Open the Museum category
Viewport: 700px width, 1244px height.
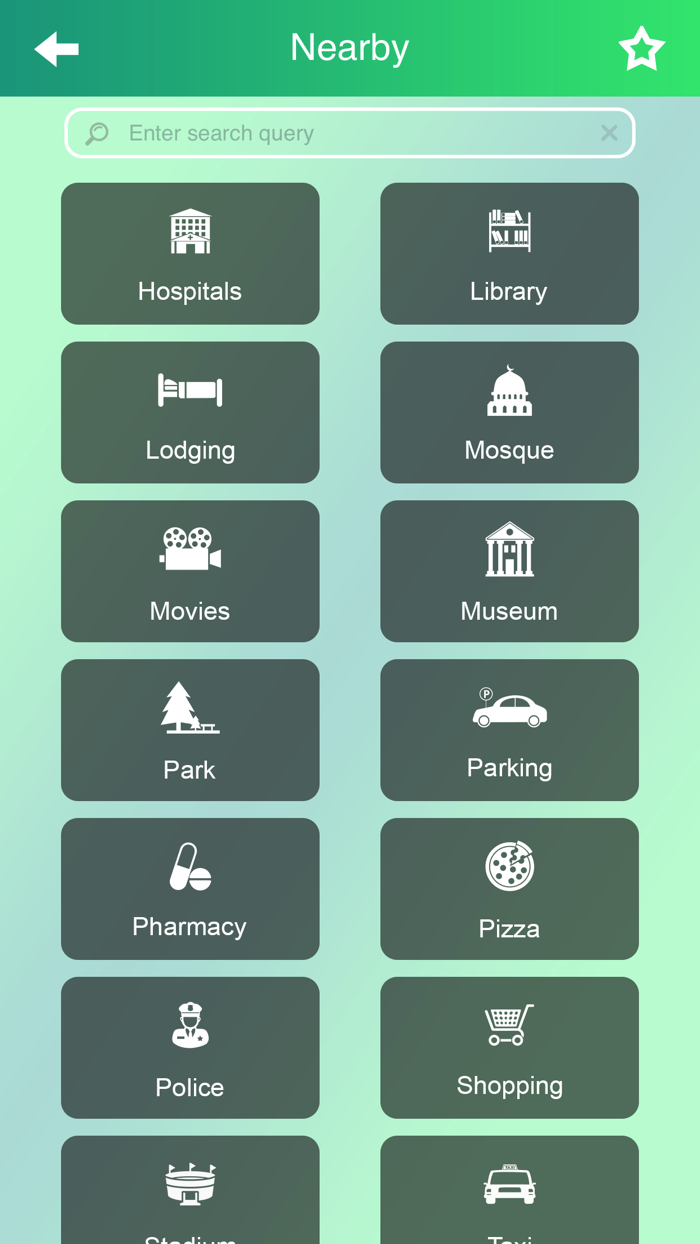click(509, 571)
